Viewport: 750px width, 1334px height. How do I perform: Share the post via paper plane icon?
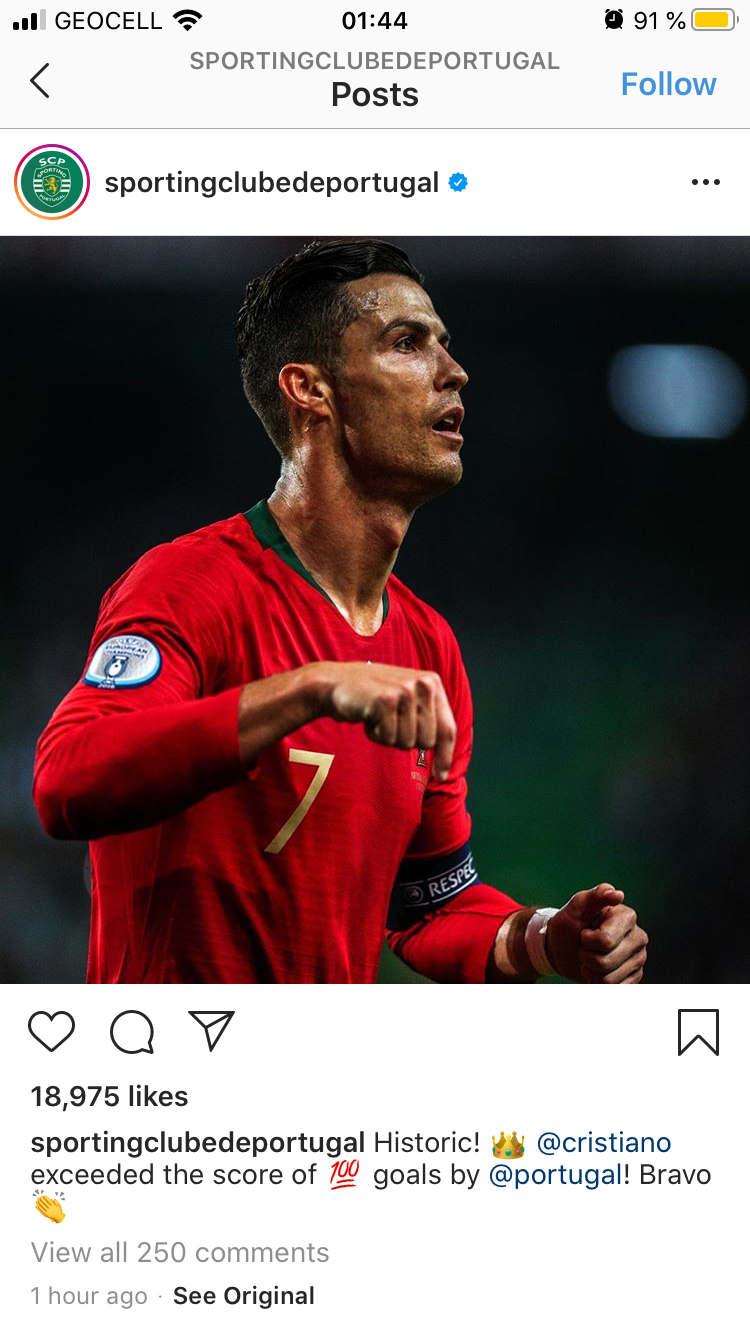(211, 1031)
